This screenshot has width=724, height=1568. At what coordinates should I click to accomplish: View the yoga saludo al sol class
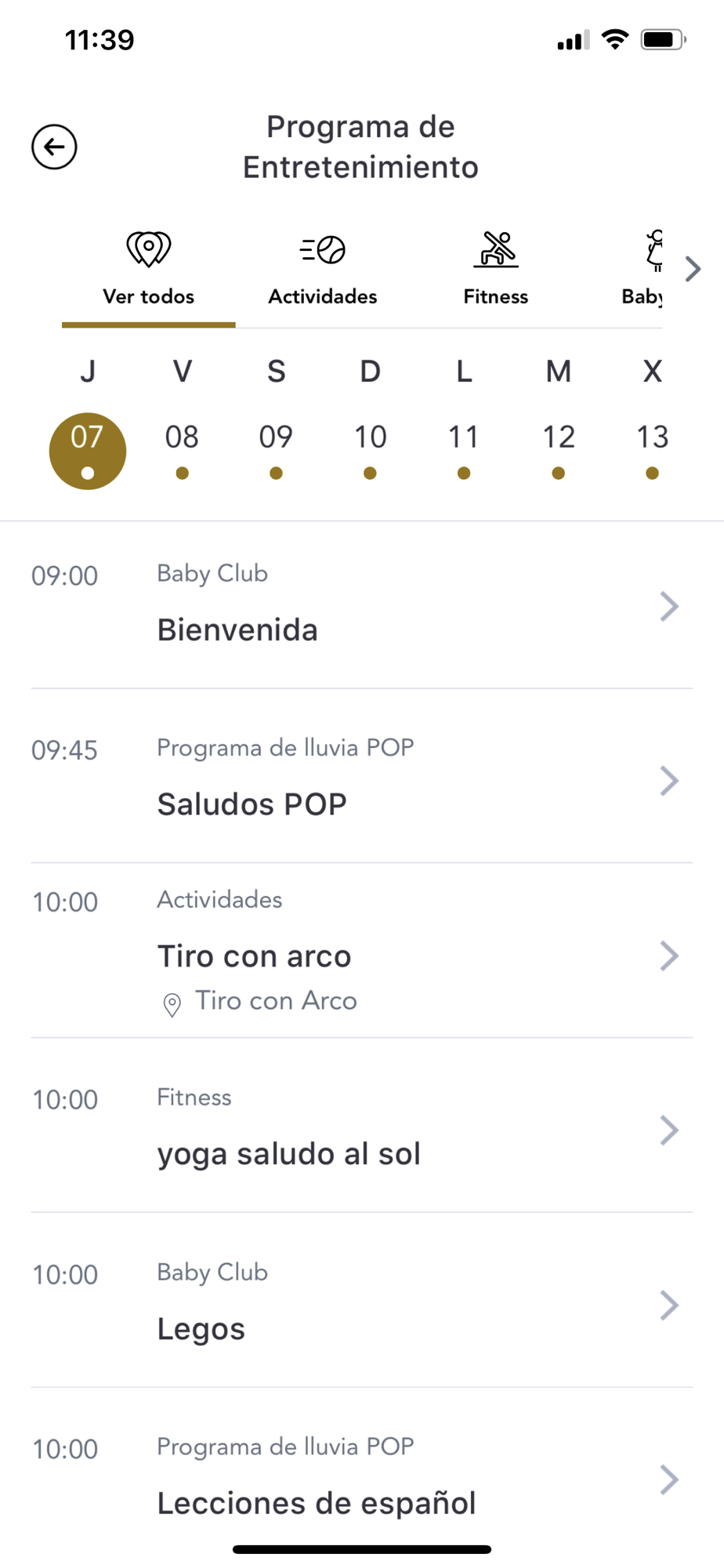click(360, 1131)
